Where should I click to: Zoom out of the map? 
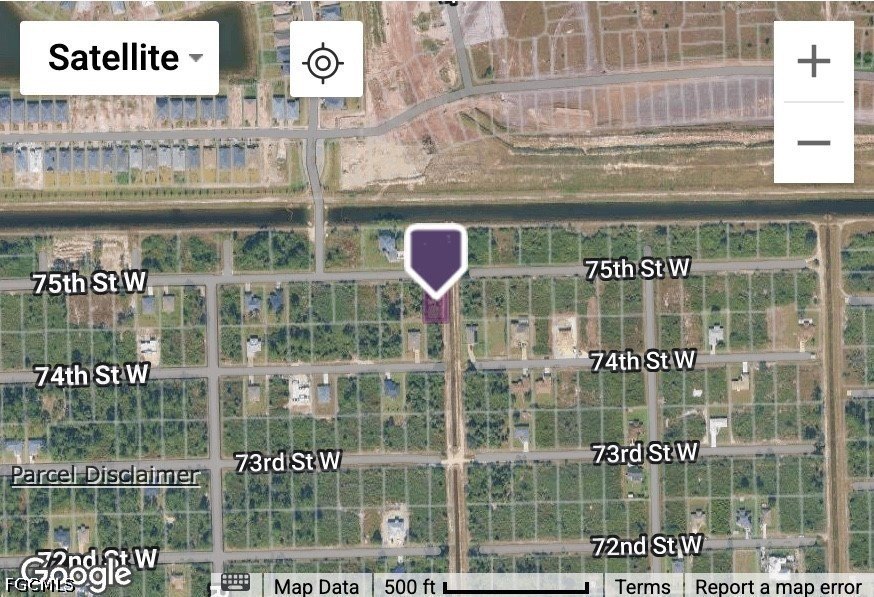814,143
